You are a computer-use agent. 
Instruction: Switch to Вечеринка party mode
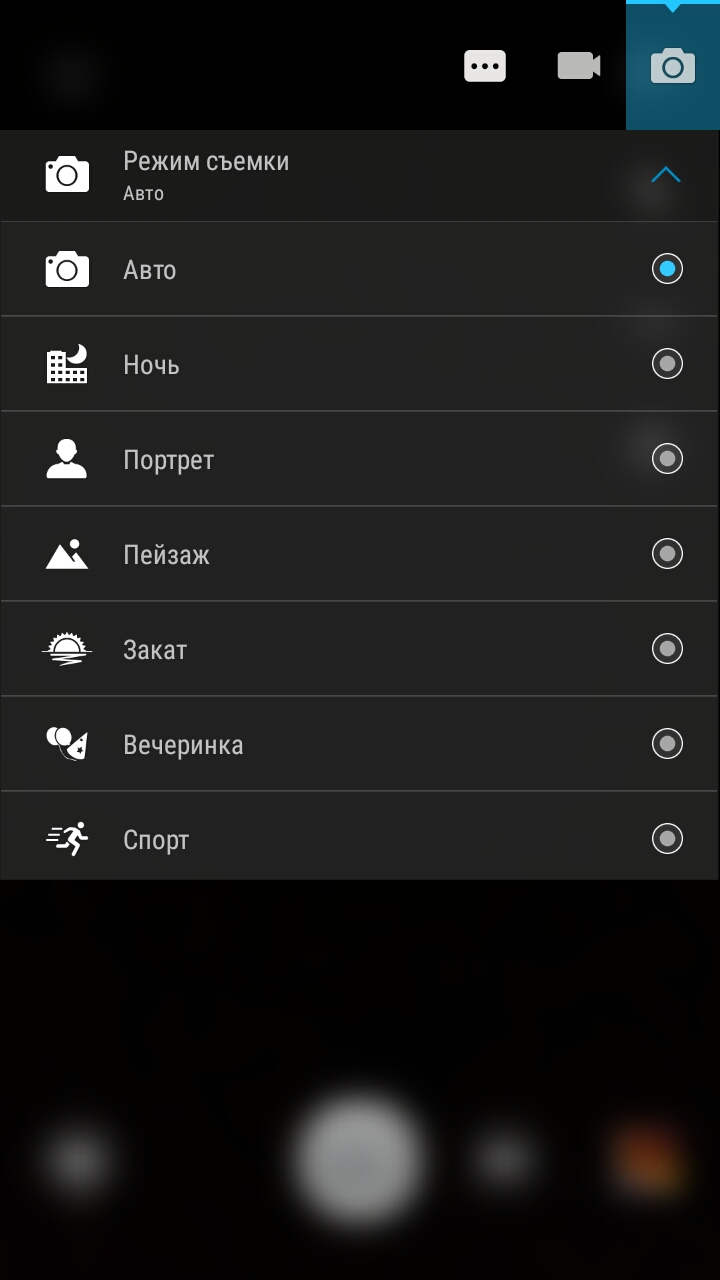coord(360,744)
